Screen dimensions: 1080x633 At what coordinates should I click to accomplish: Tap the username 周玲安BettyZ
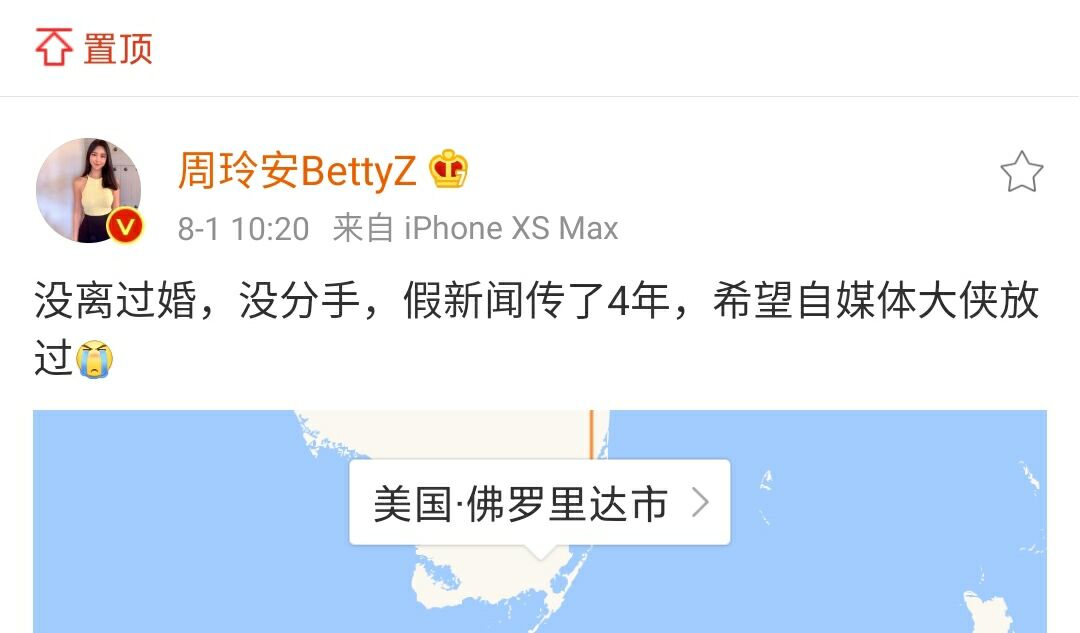coord(297,172)
